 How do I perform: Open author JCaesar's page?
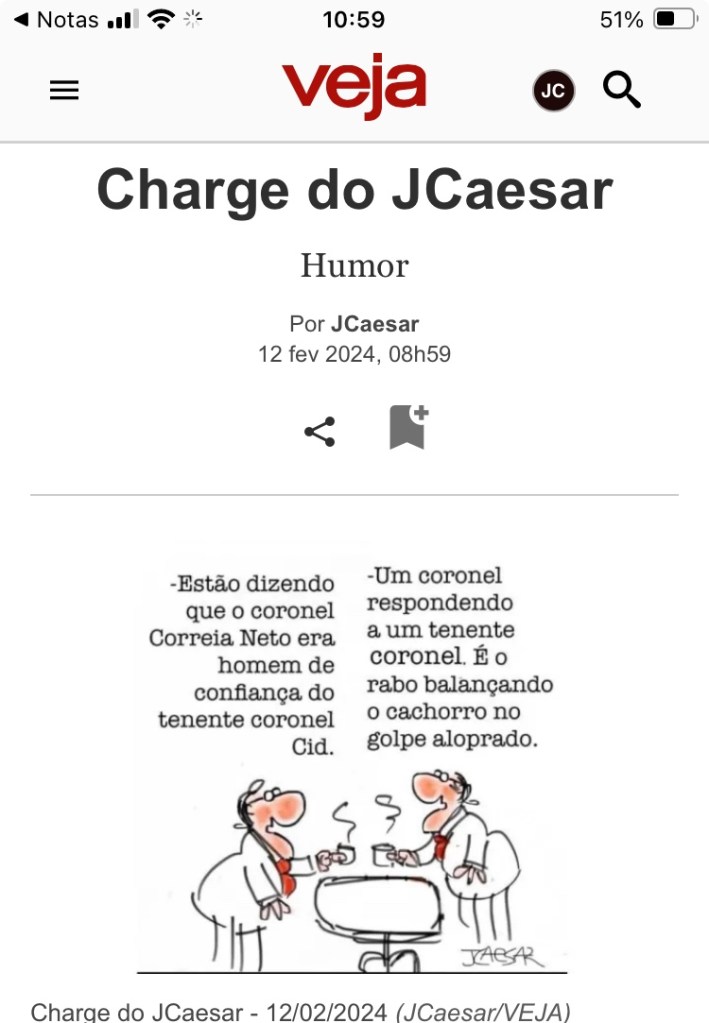(x=375, y=324)
